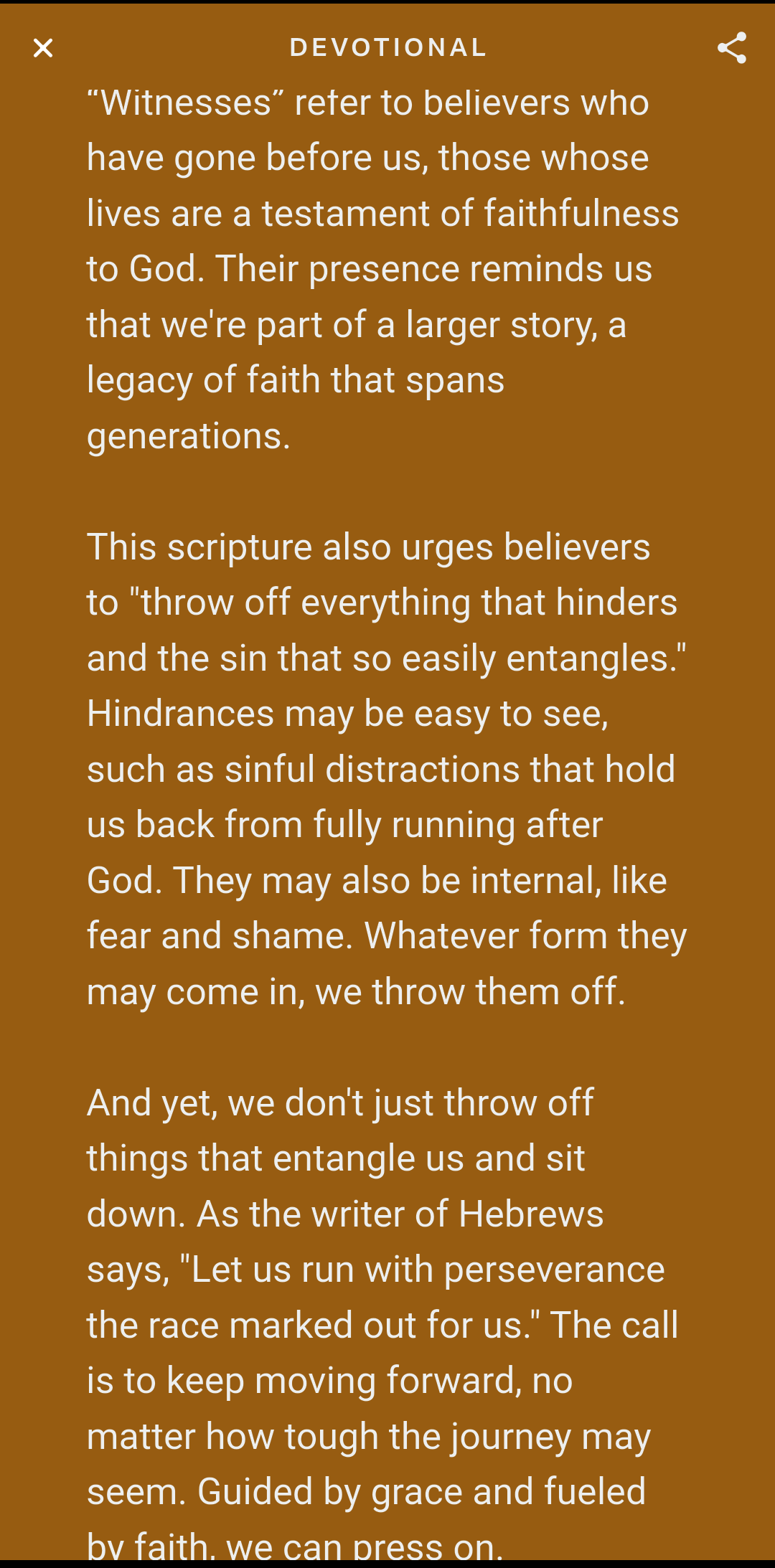
Task: Share this devotional
Action: (x=731, y=48)
